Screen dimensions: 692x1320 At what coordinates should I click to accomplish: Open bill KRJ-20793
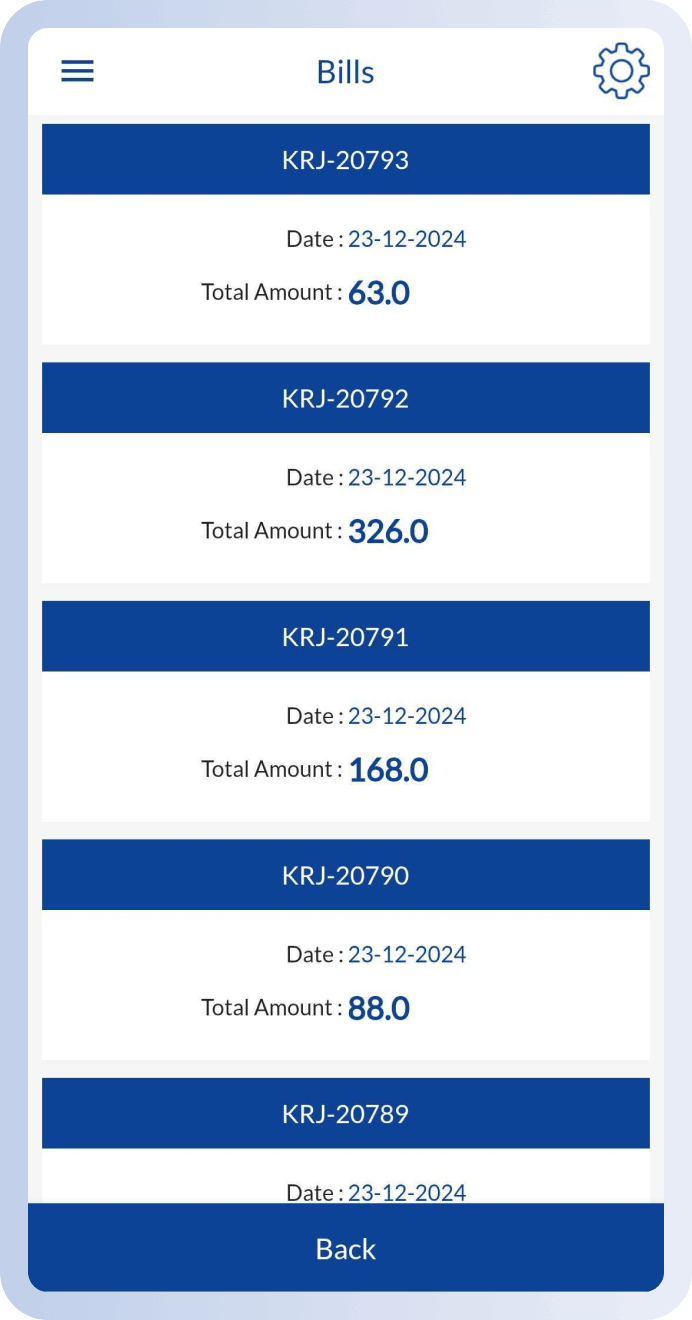(345, 160)
